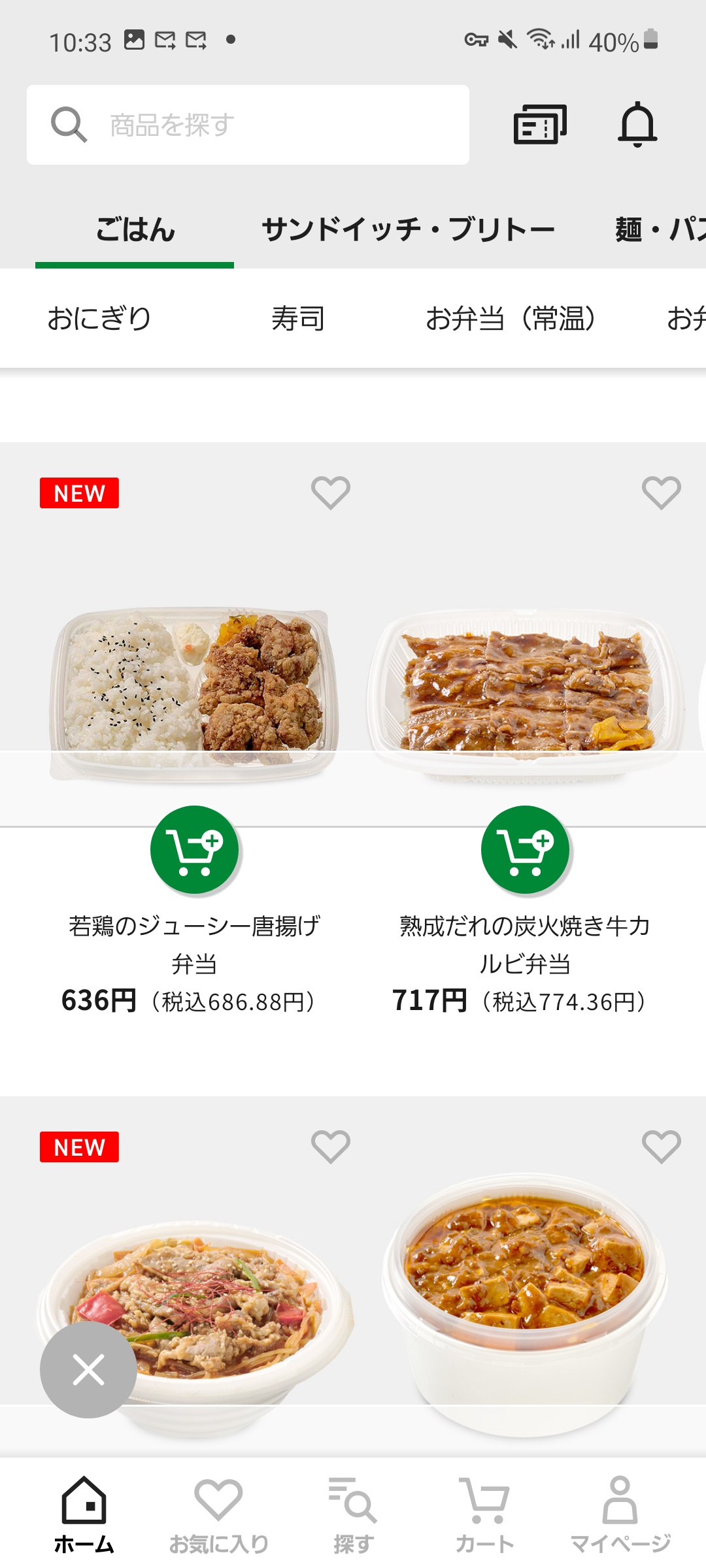Select the おにぎり subcategory
This screenshot has width=706, height=1568.
[99, 319]
